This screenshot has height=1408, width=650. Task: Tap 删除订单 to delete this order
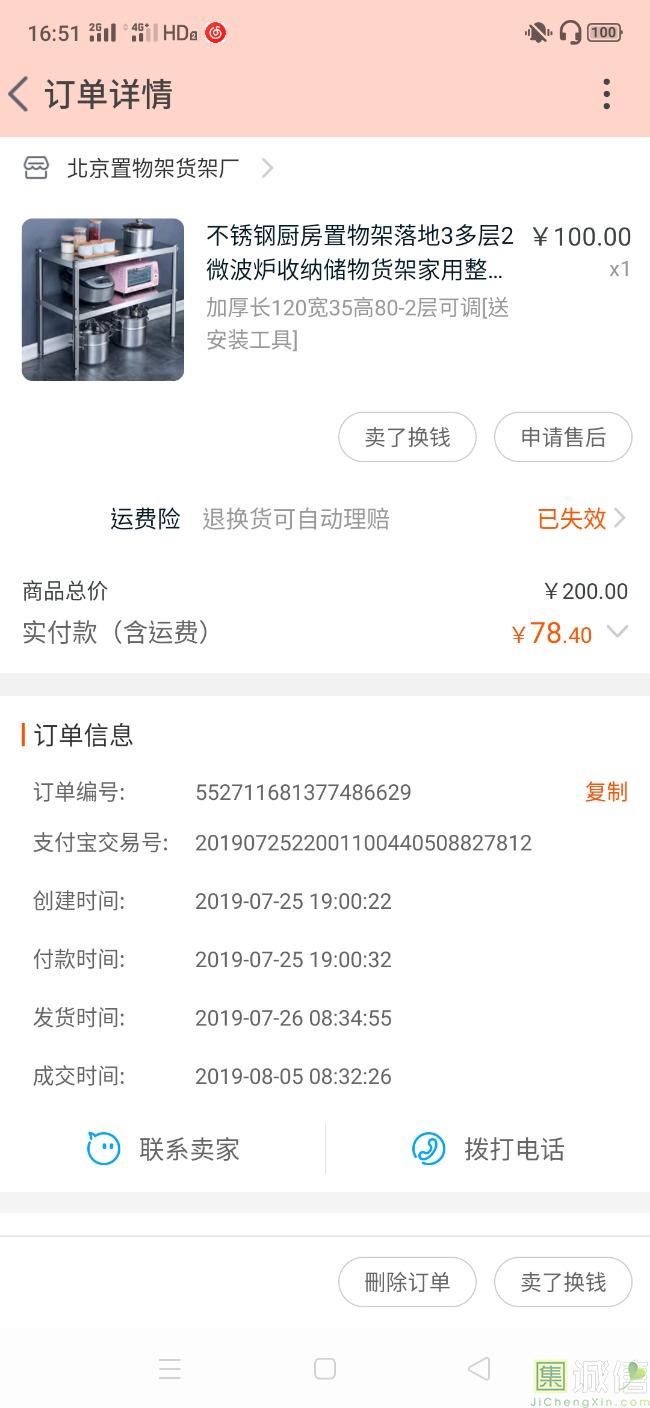[407, 1282]
